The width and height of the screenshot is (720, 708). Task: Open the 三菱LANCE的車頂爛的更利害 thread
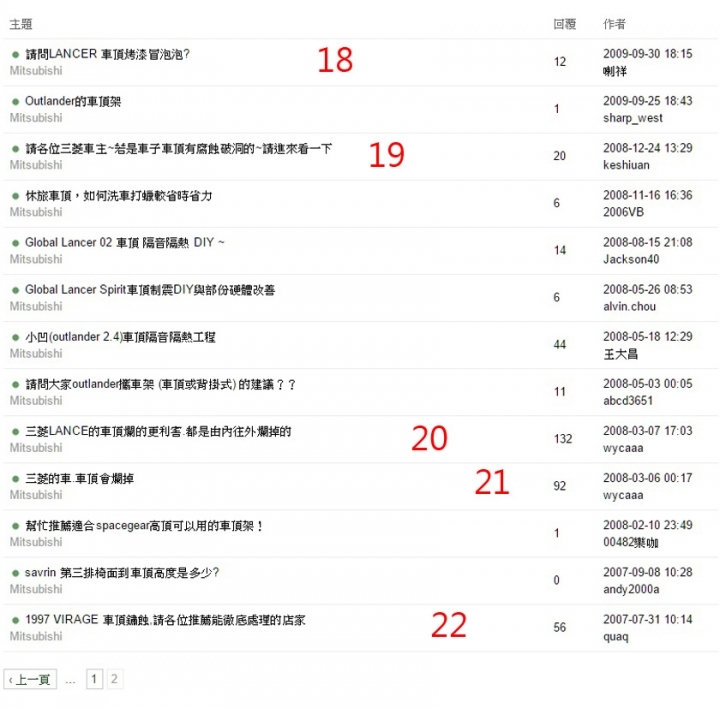158,431
